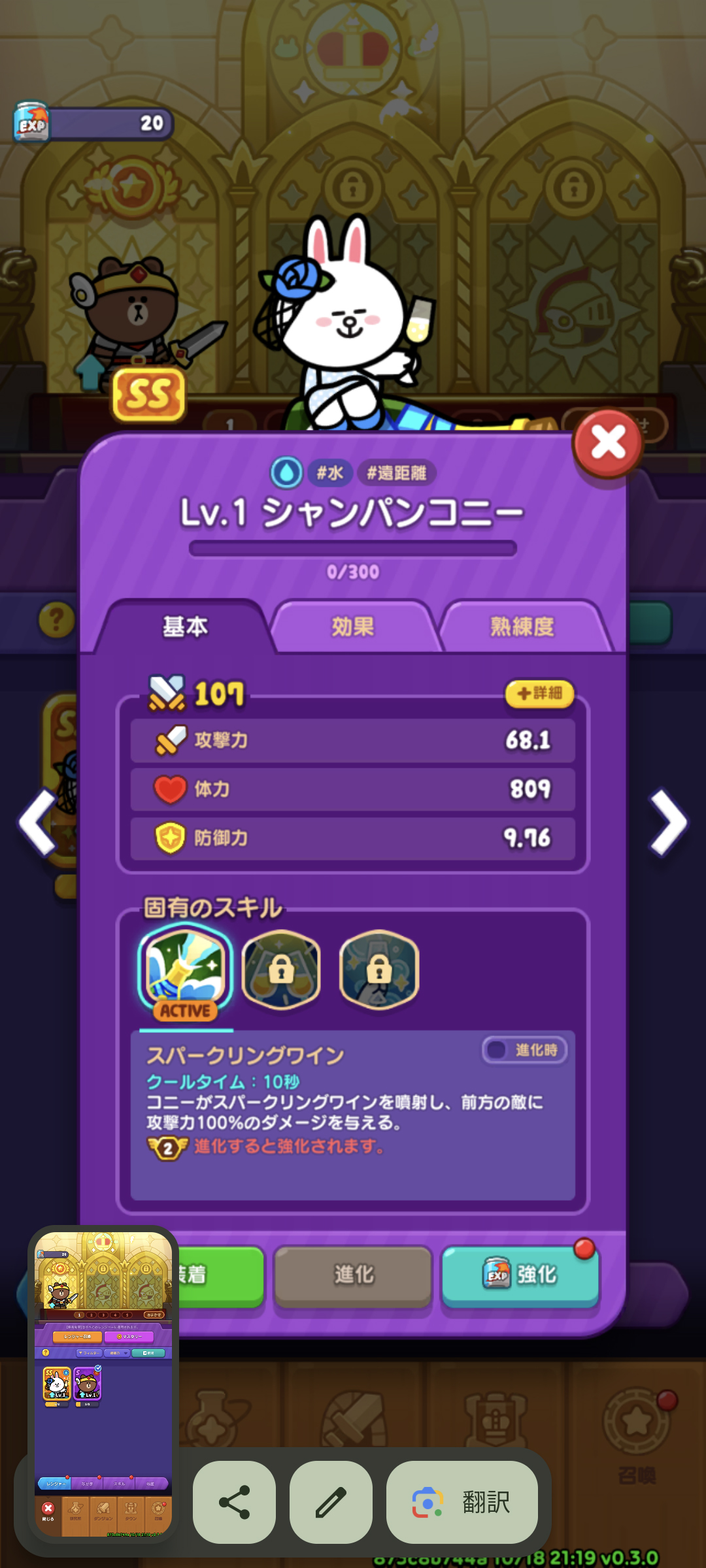Tap the 進化 button
706x1568 pixels.
(353, 1275)
